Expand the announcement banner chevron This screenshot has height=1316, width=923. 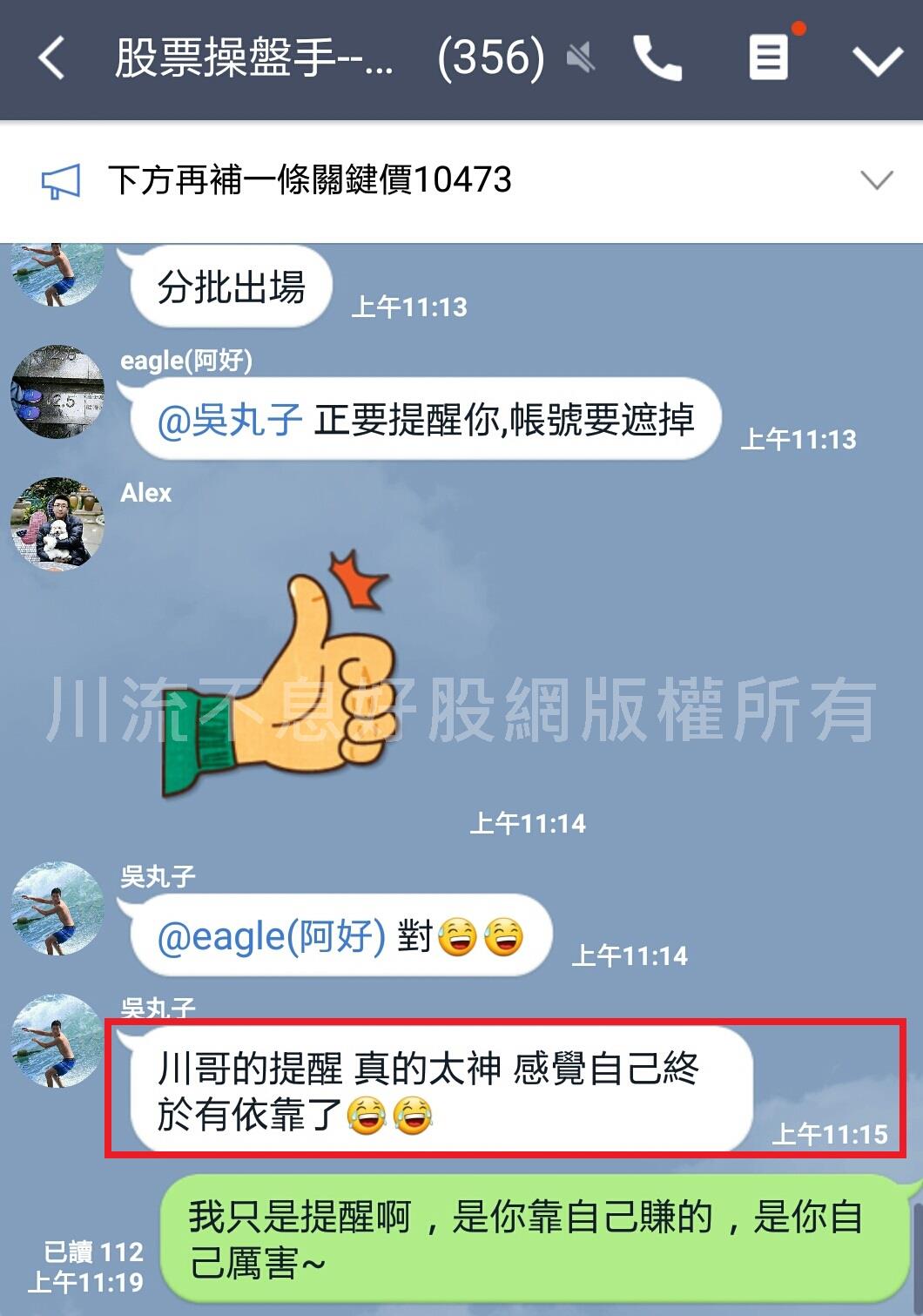(x=876, y=180)
